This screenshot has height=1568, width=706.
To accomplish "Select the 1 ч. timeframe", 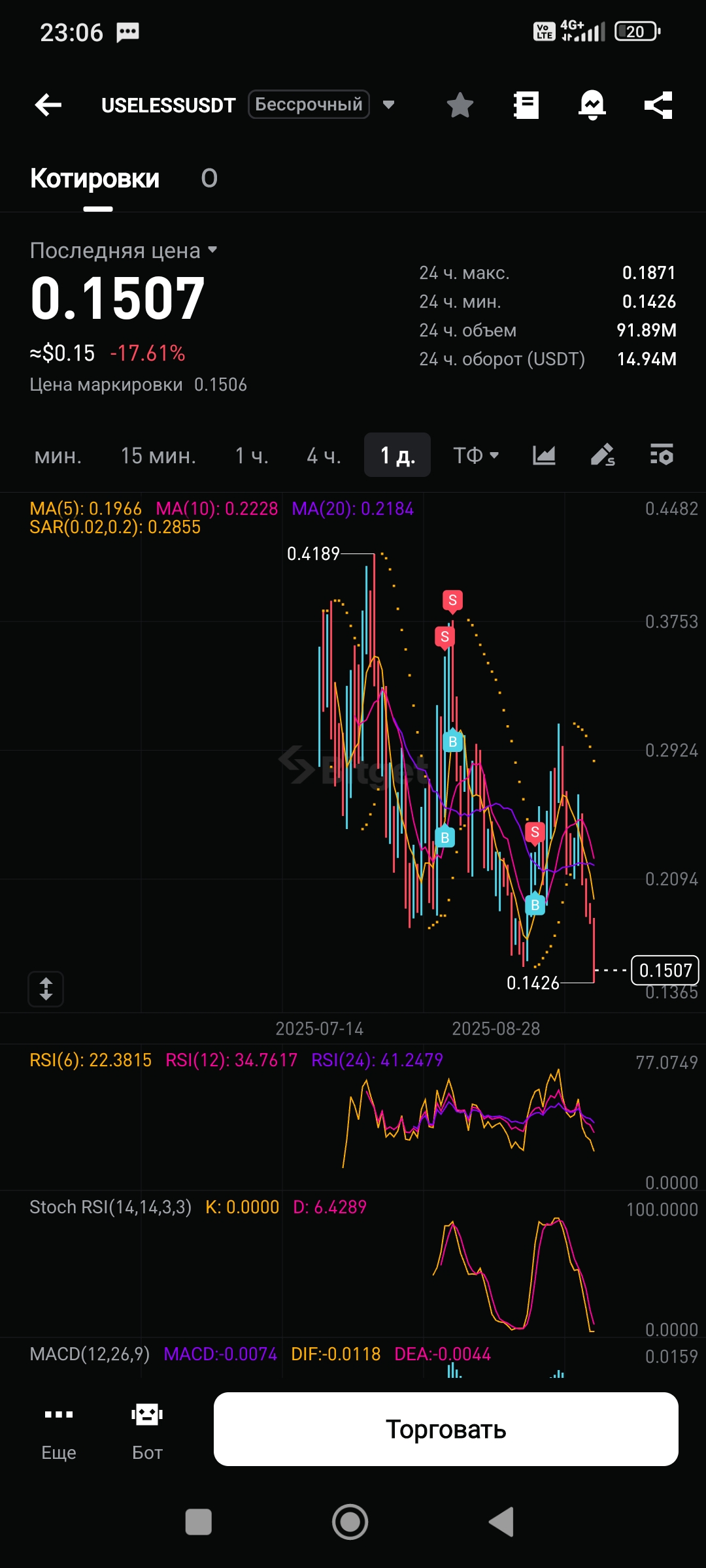I will [252, 455].
